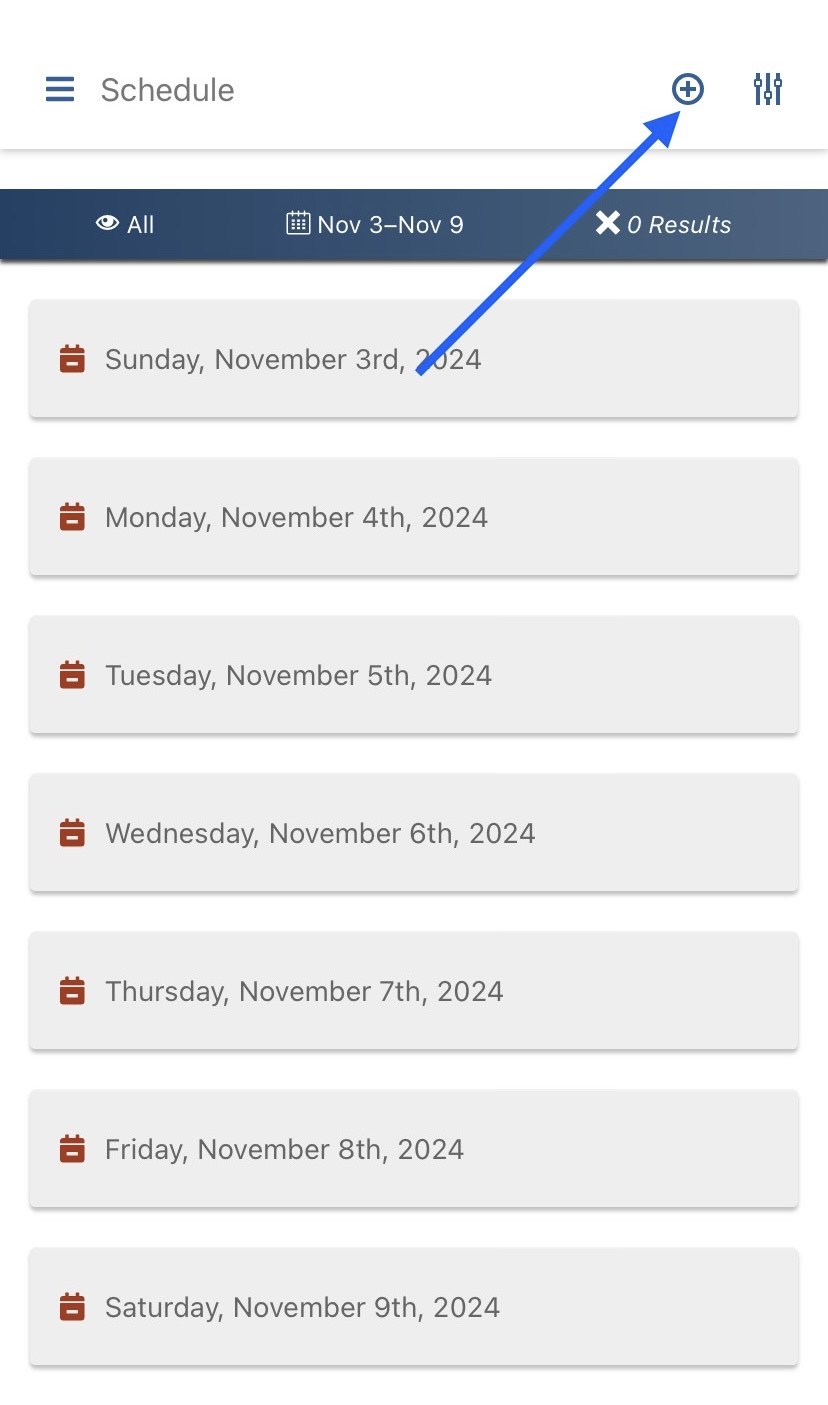The image size is (828, 1405).
Task: Add a new schedule entry
Action: pyautogui.click(x=687, y=90)
